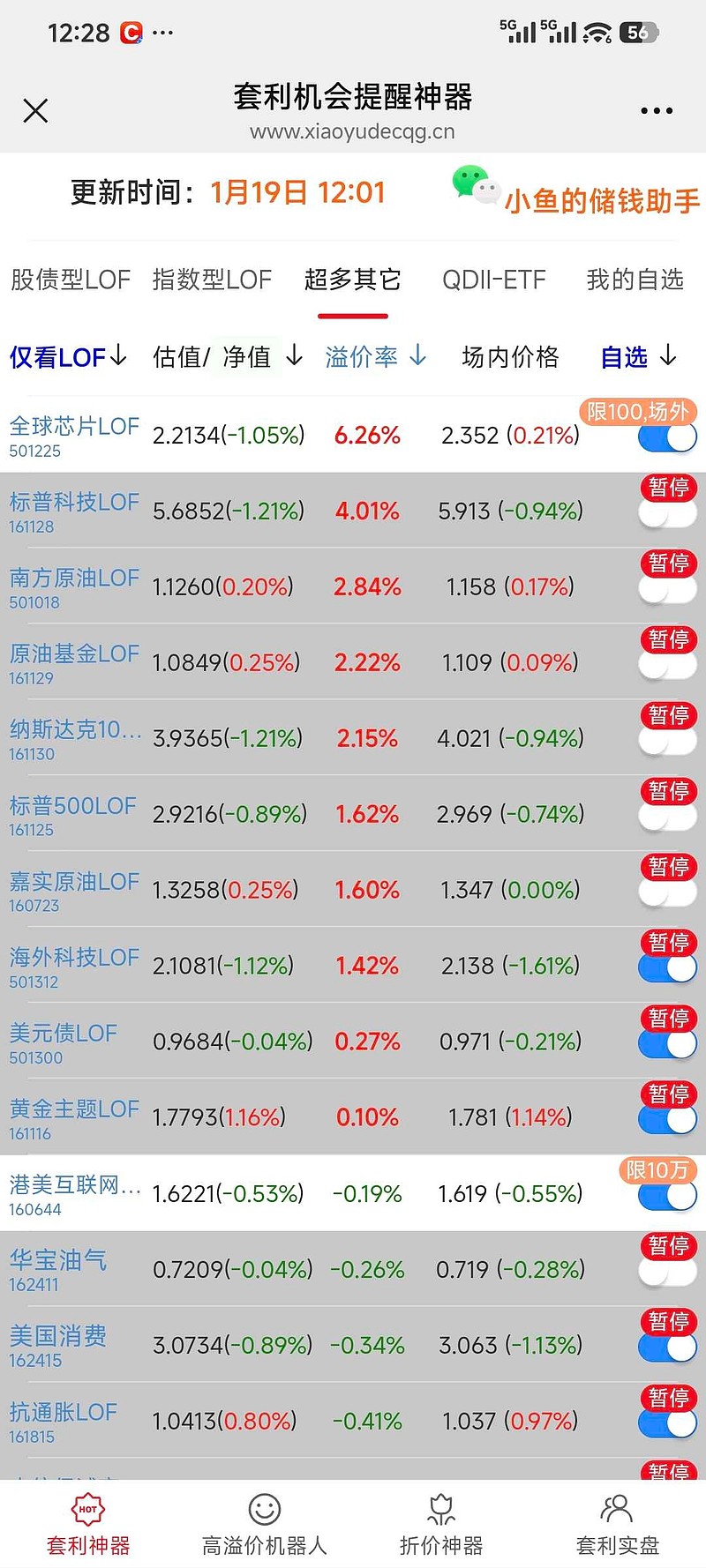Open the 套利神器 tab icon in bottom bar

pos(86,1510)
